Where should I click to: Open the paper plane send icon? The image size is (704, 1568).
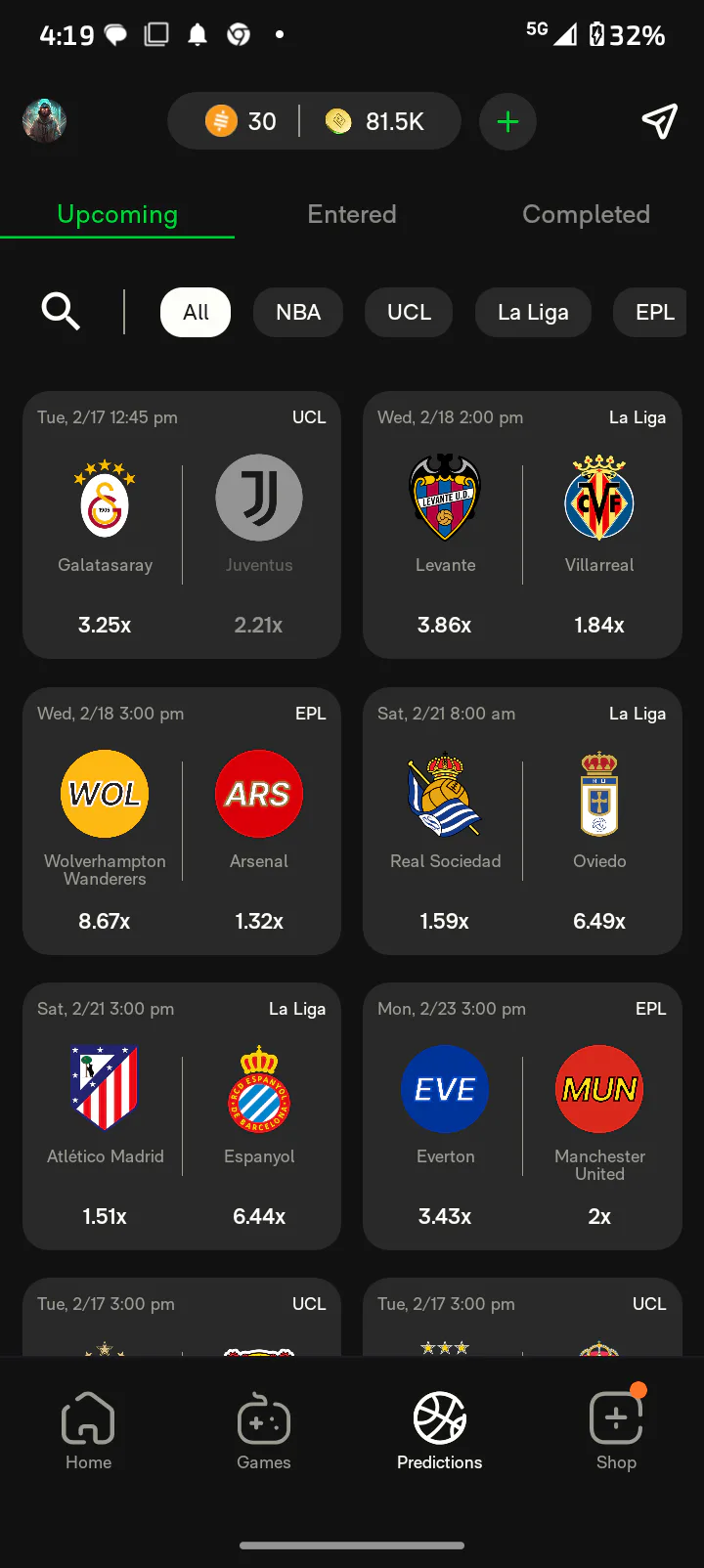(659, 121)
